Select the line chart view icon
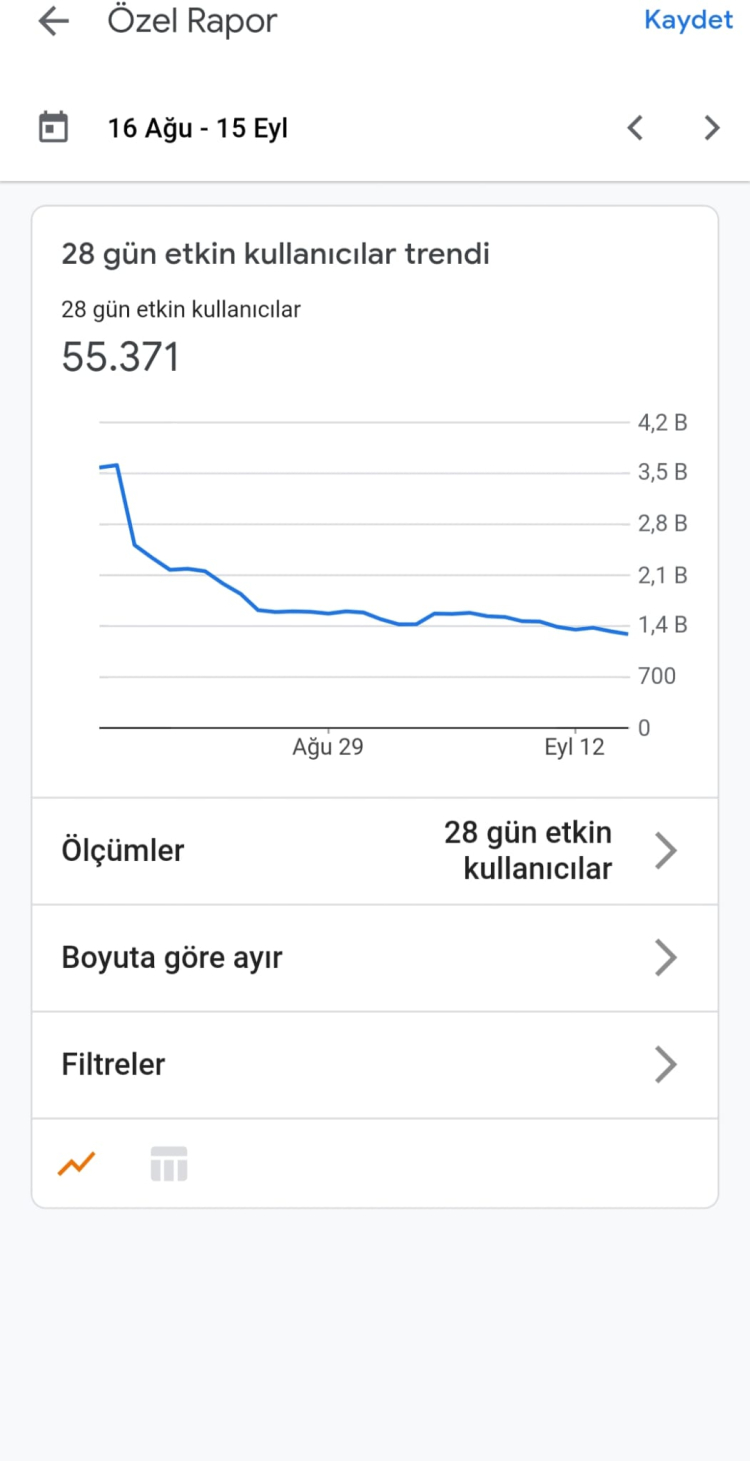The image size is (750, 1461). 76,1164
